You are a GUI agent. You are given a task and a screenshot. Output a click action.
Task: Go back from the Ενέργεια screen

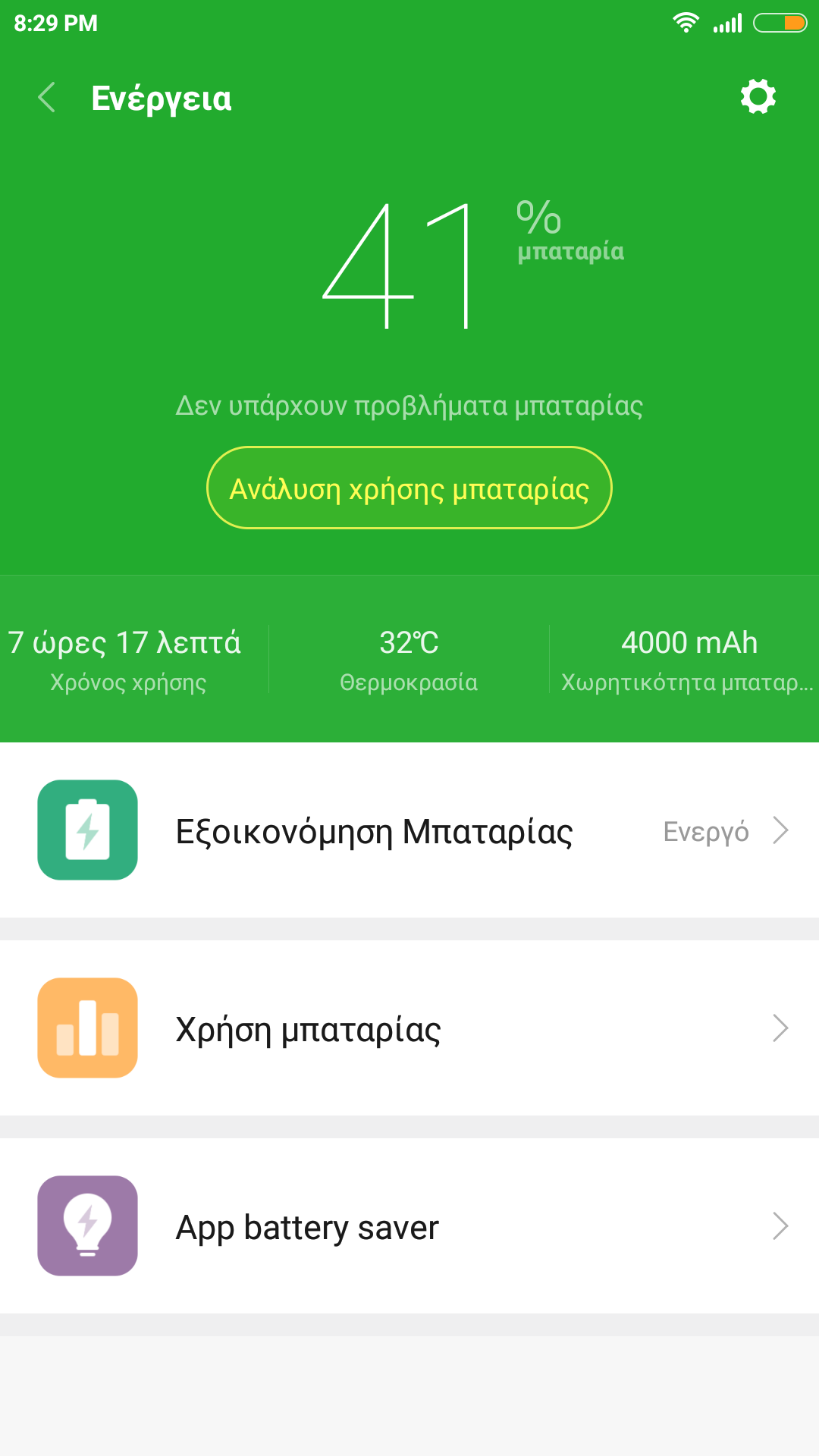47,98
